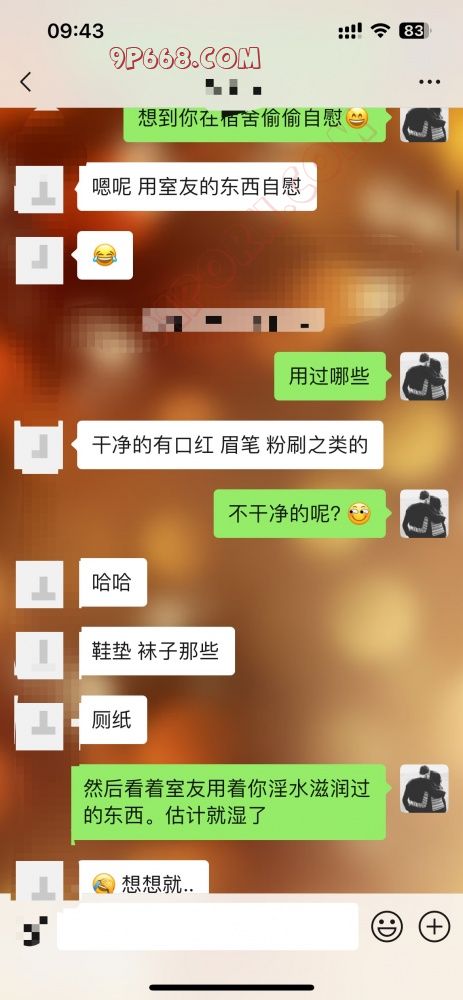Viewport: 463px width, 1000px height.
Task: Open the plus attachments panel
Action: (434, 926)
